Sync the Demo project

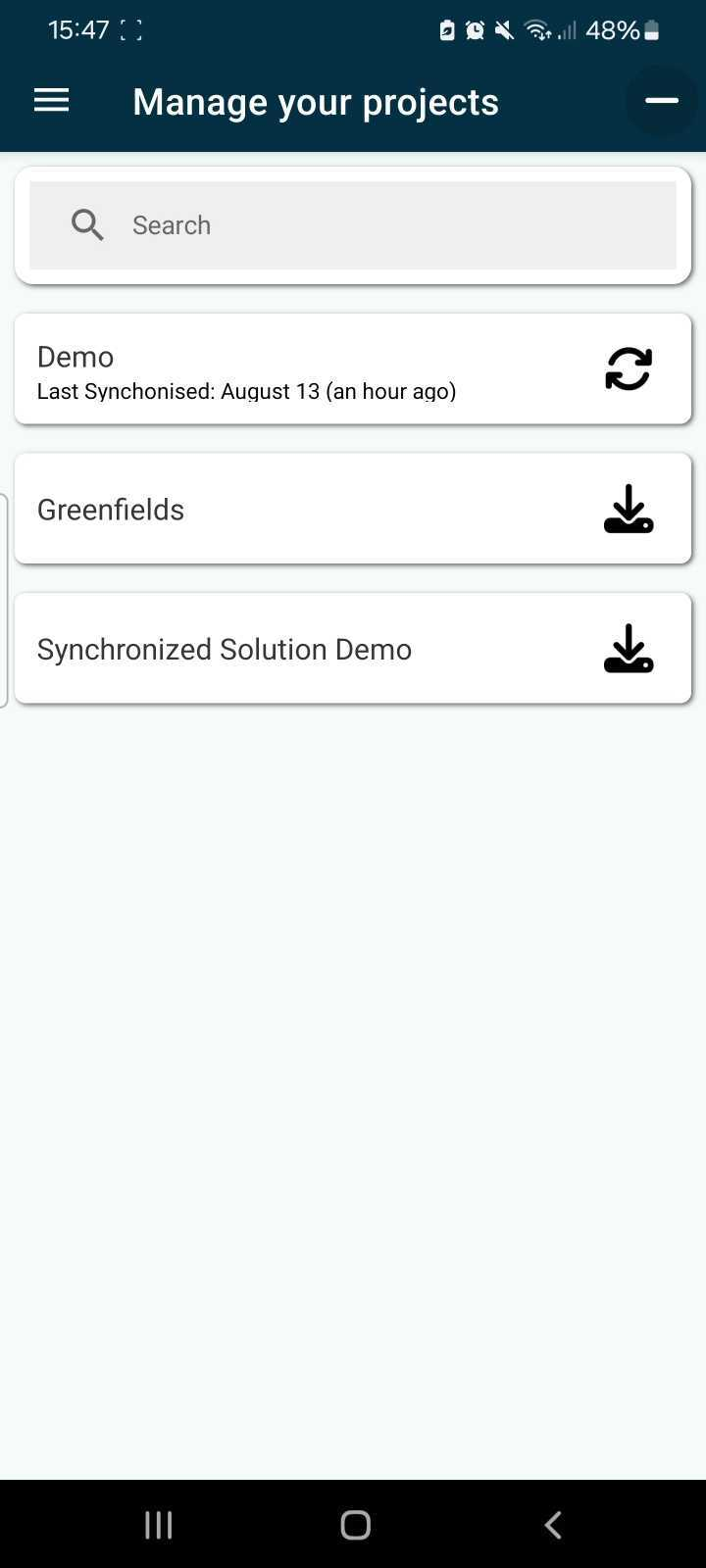tap(629, 369)
